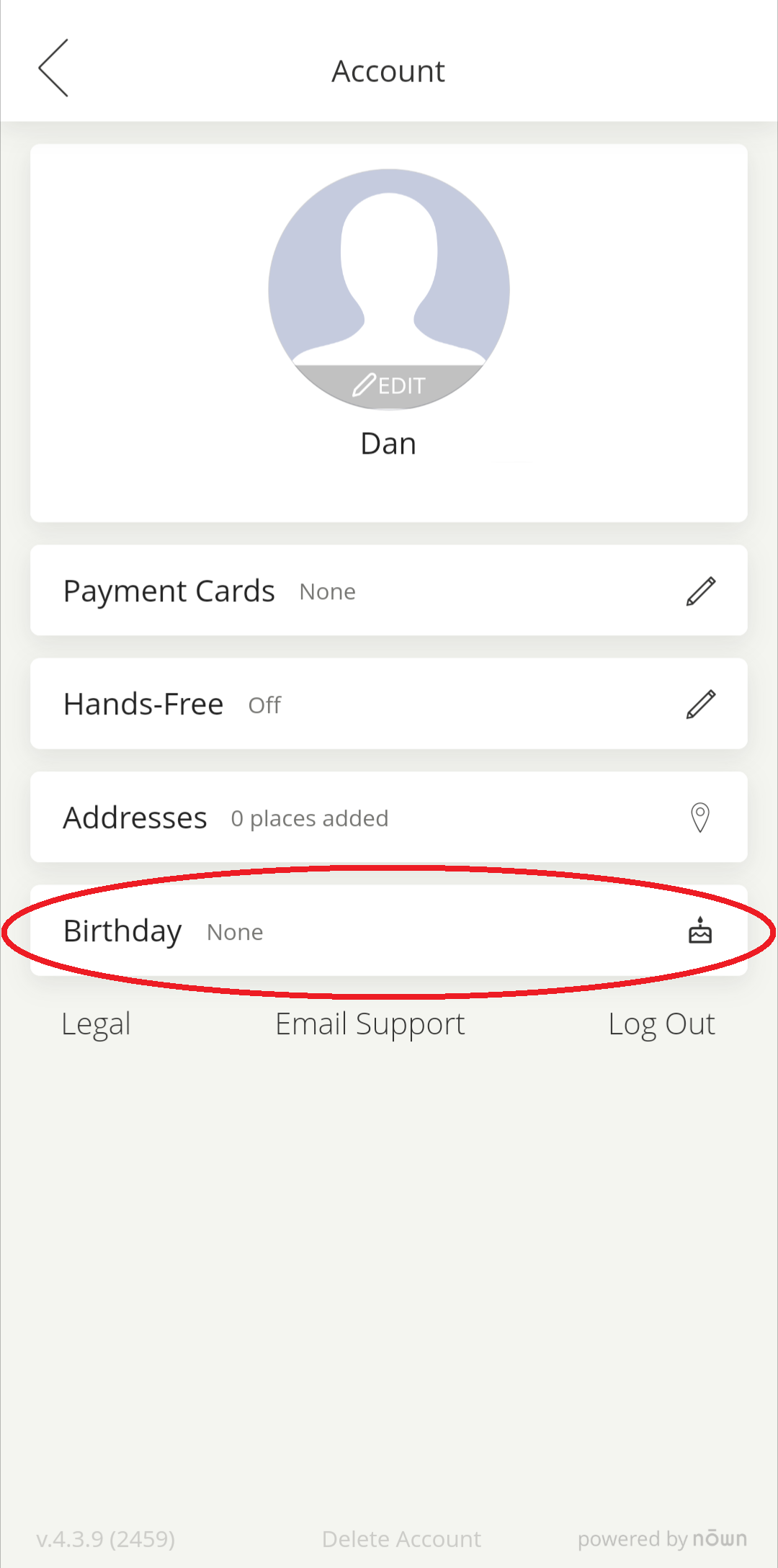Log Out of the account
The height and width of the screenshot is (1568, 778).
[661, 1024]
